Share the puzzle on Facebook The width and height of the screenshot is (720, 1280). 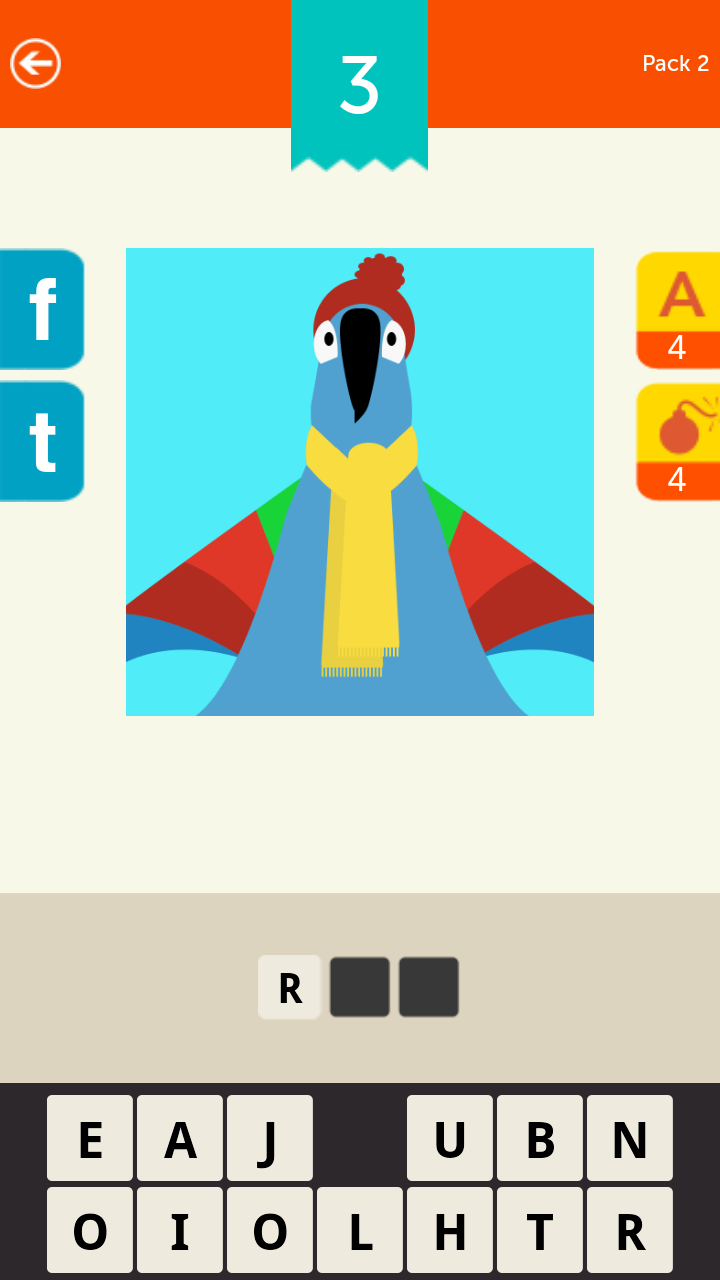click(41, 310)
